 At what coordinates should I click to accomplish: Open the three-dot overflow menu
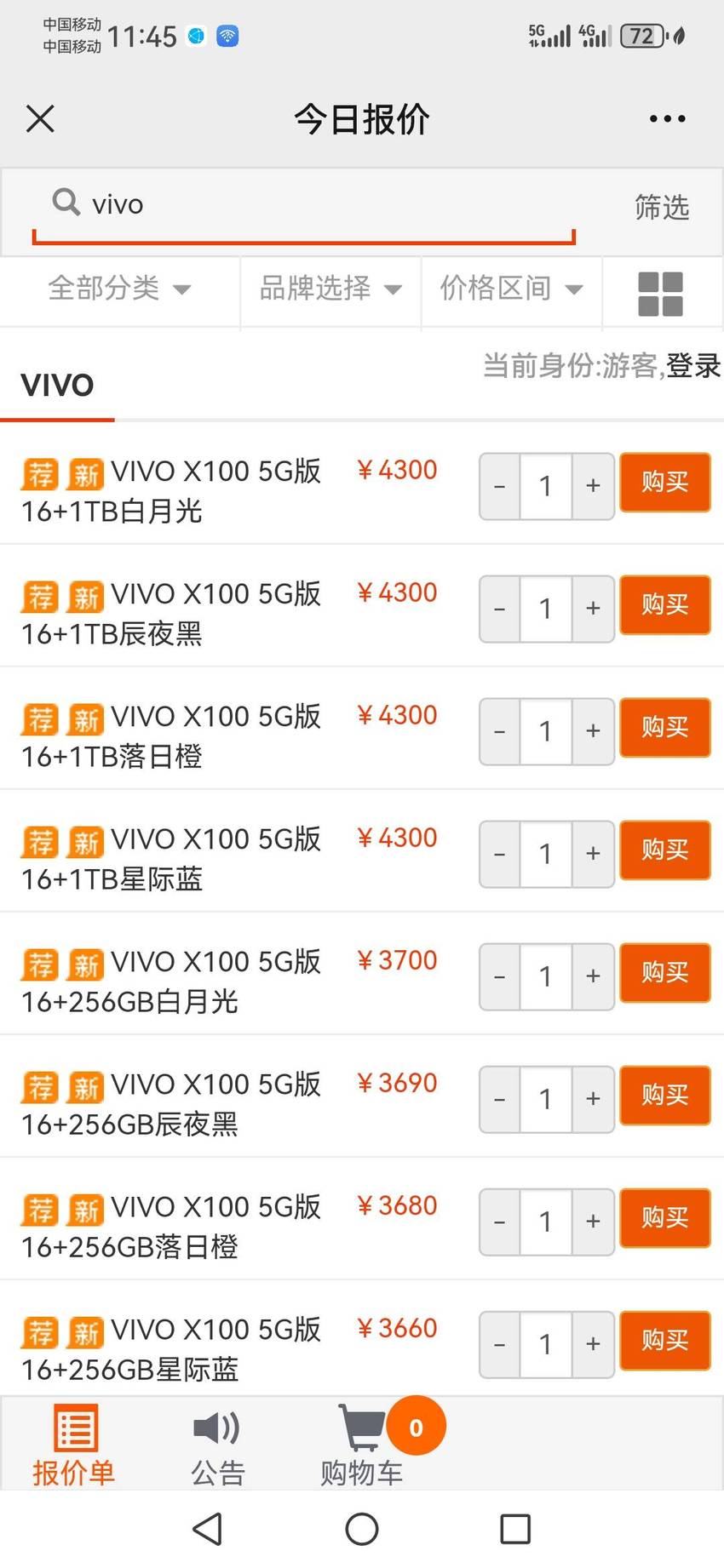(x=667, y=119)
